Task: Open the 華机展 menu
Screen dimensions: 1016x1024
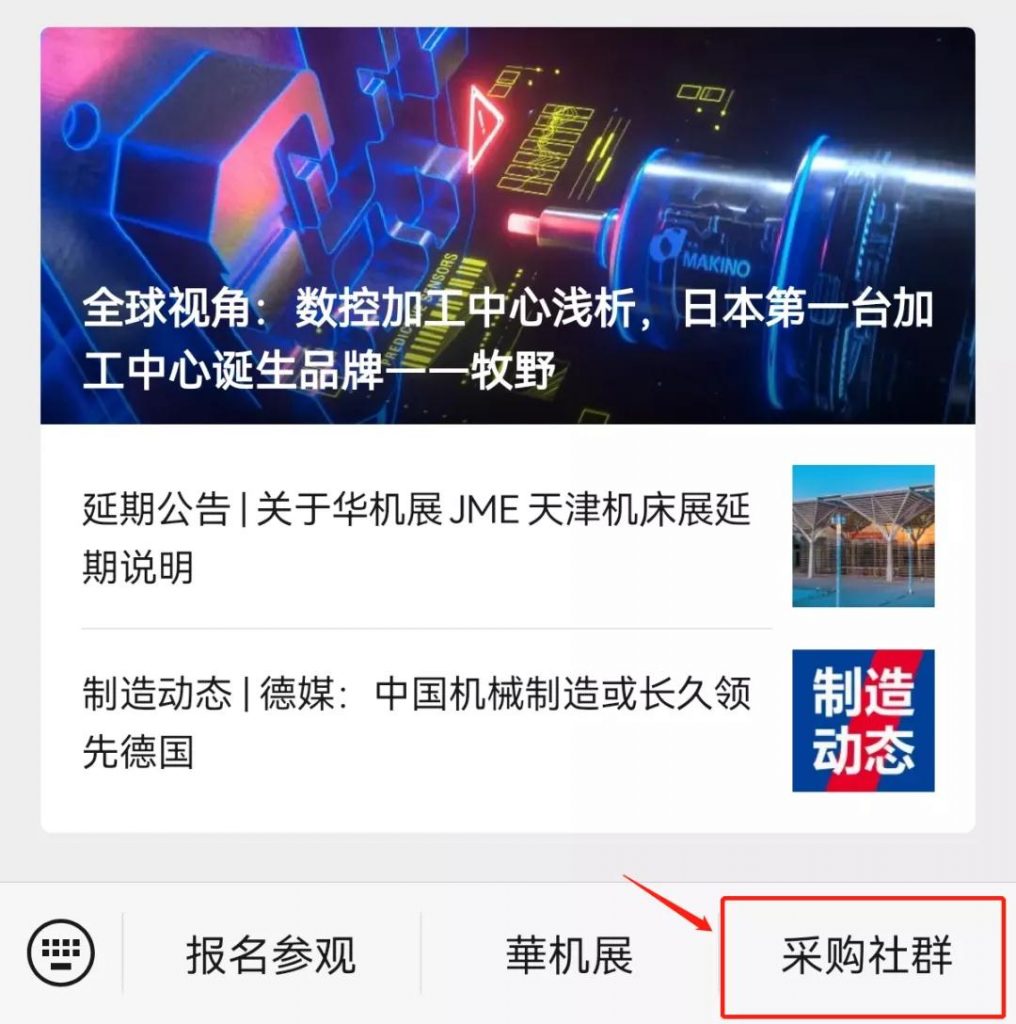Action: click(x=569, y=955)
